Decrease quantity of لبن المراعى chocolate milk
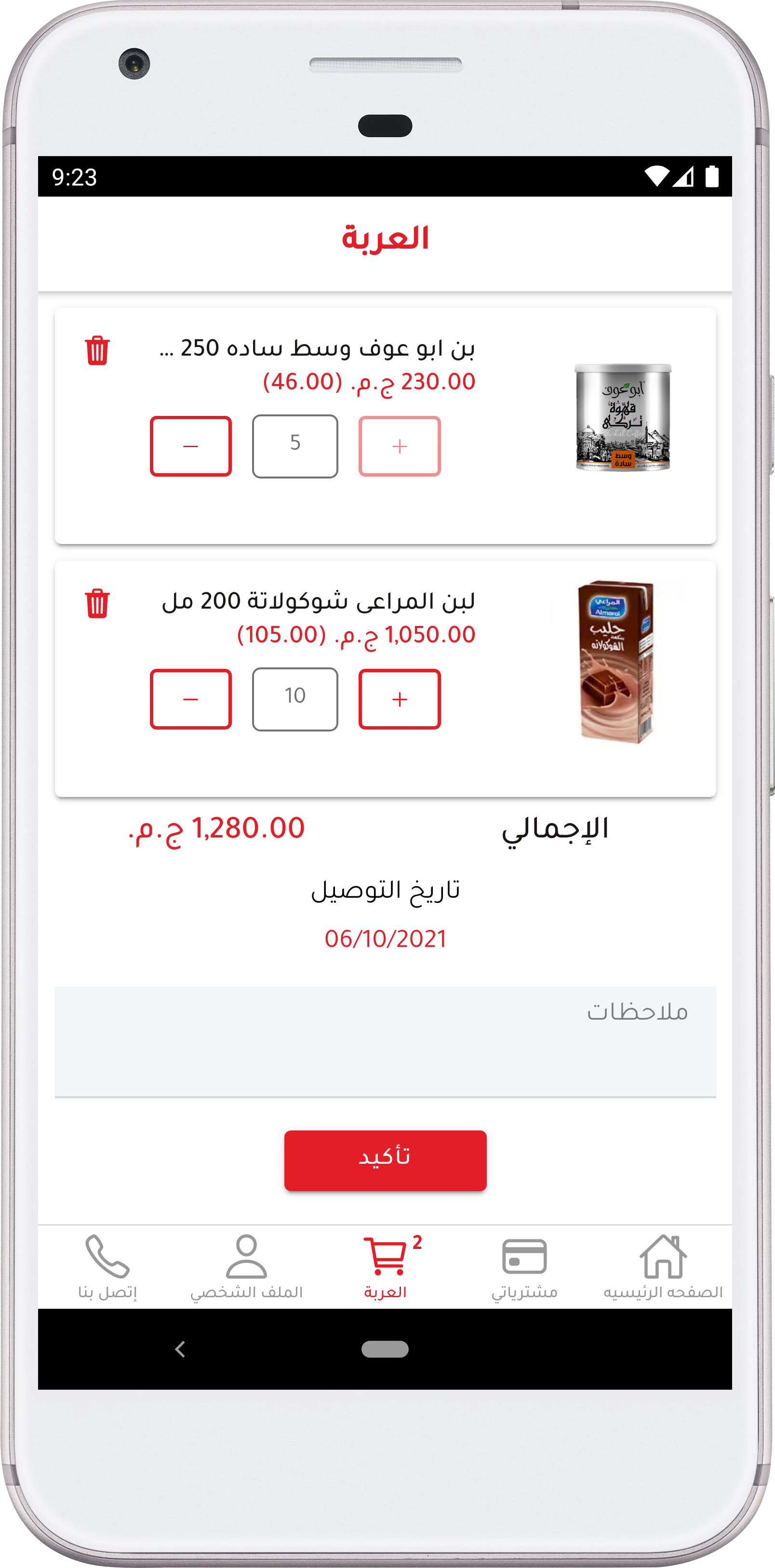The width and height of the screenshot is (775, 1568). click(x=190, y=699)
